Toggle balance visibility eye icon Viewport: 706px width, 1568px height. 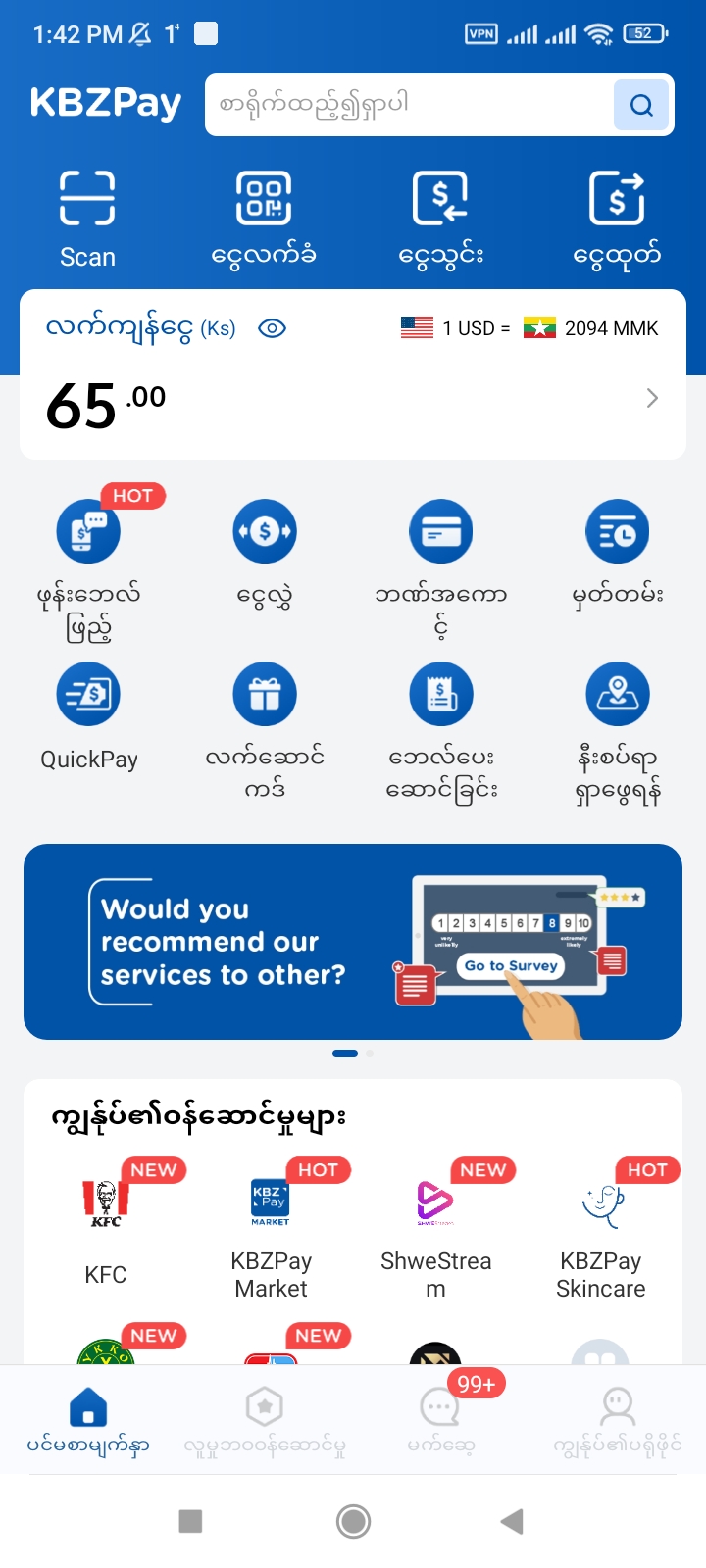[272, 328]
